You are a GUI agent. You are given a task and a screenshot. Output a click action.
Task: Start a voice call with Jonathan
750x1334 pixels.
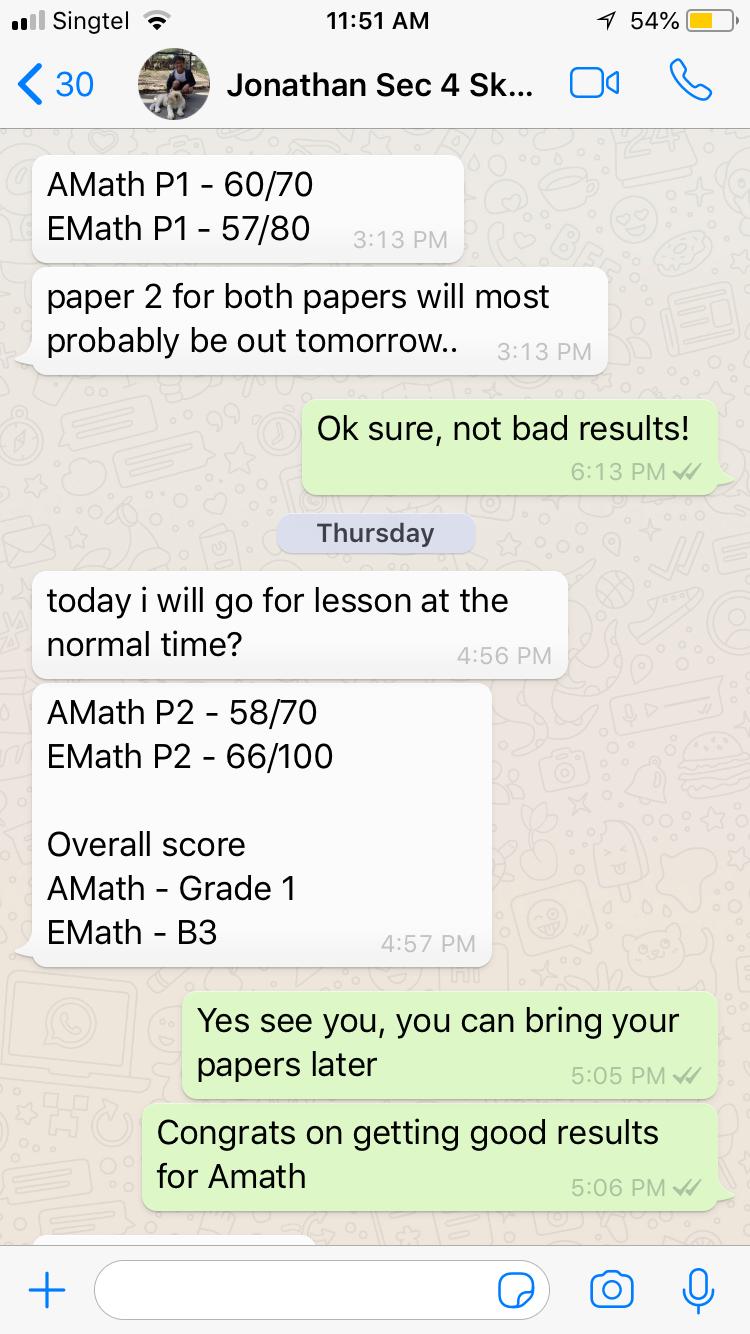point(690,83)
